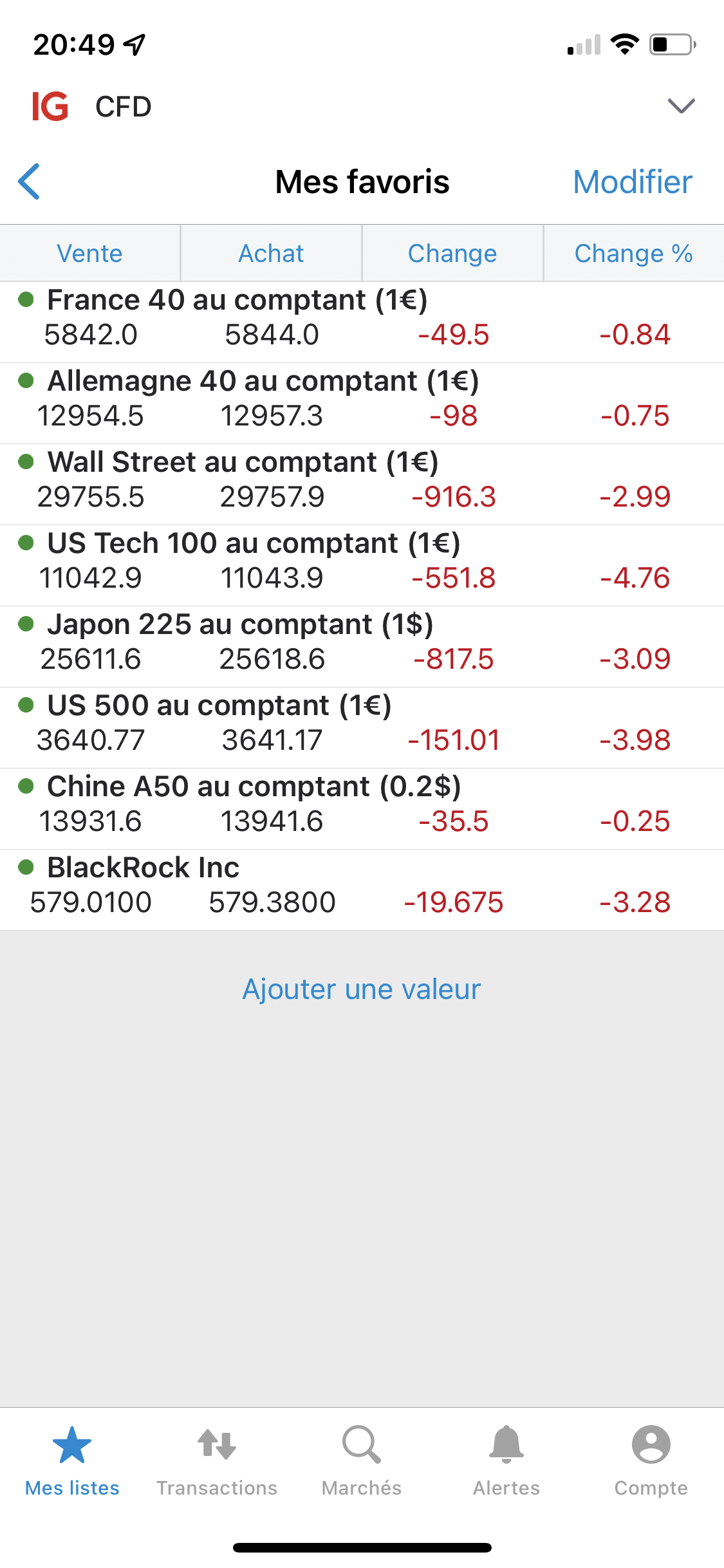This screenshot has width=724, height=1568.
Task: Go to the Marchés search tab
Action: (362, 1461)
